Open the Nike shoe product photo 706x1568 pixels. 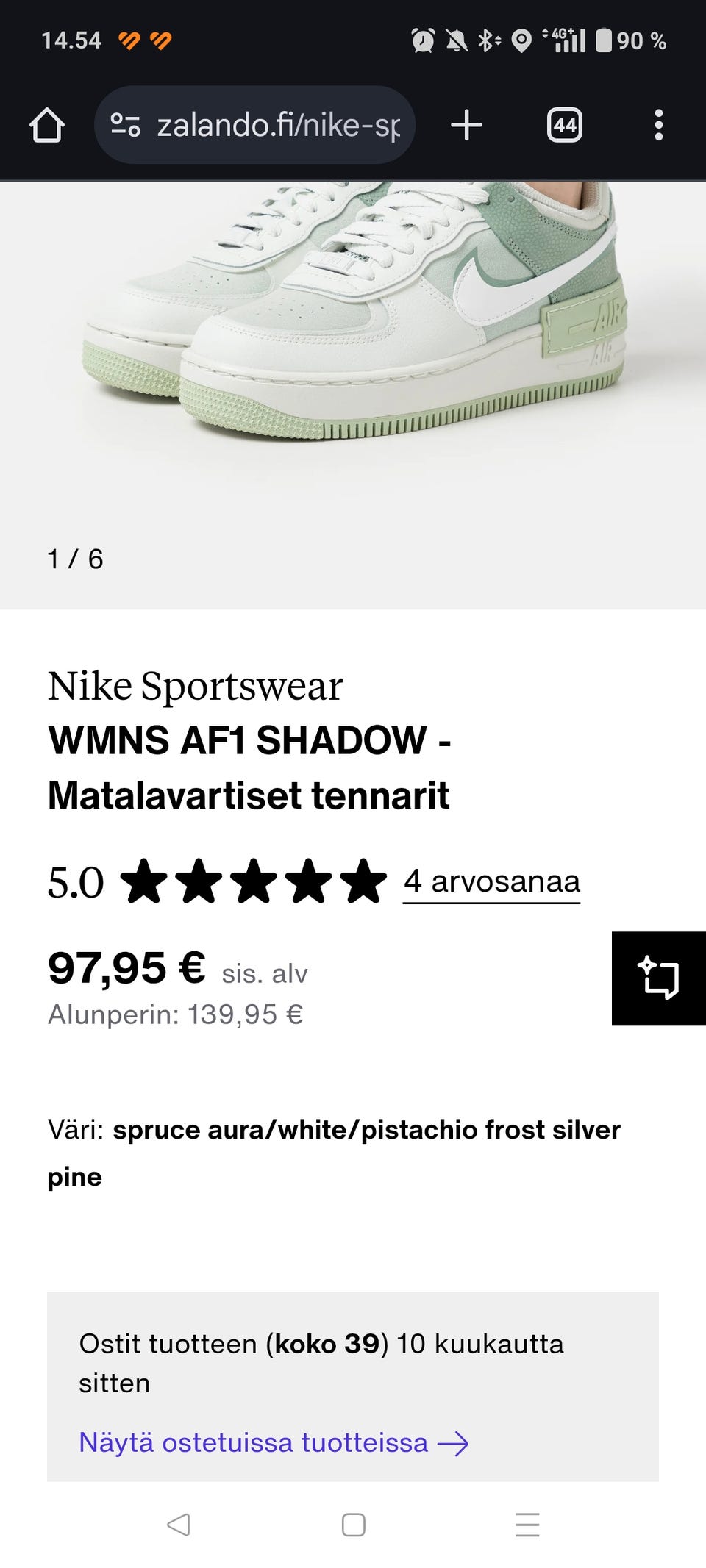pyautogui.click(x=353, y=331)
